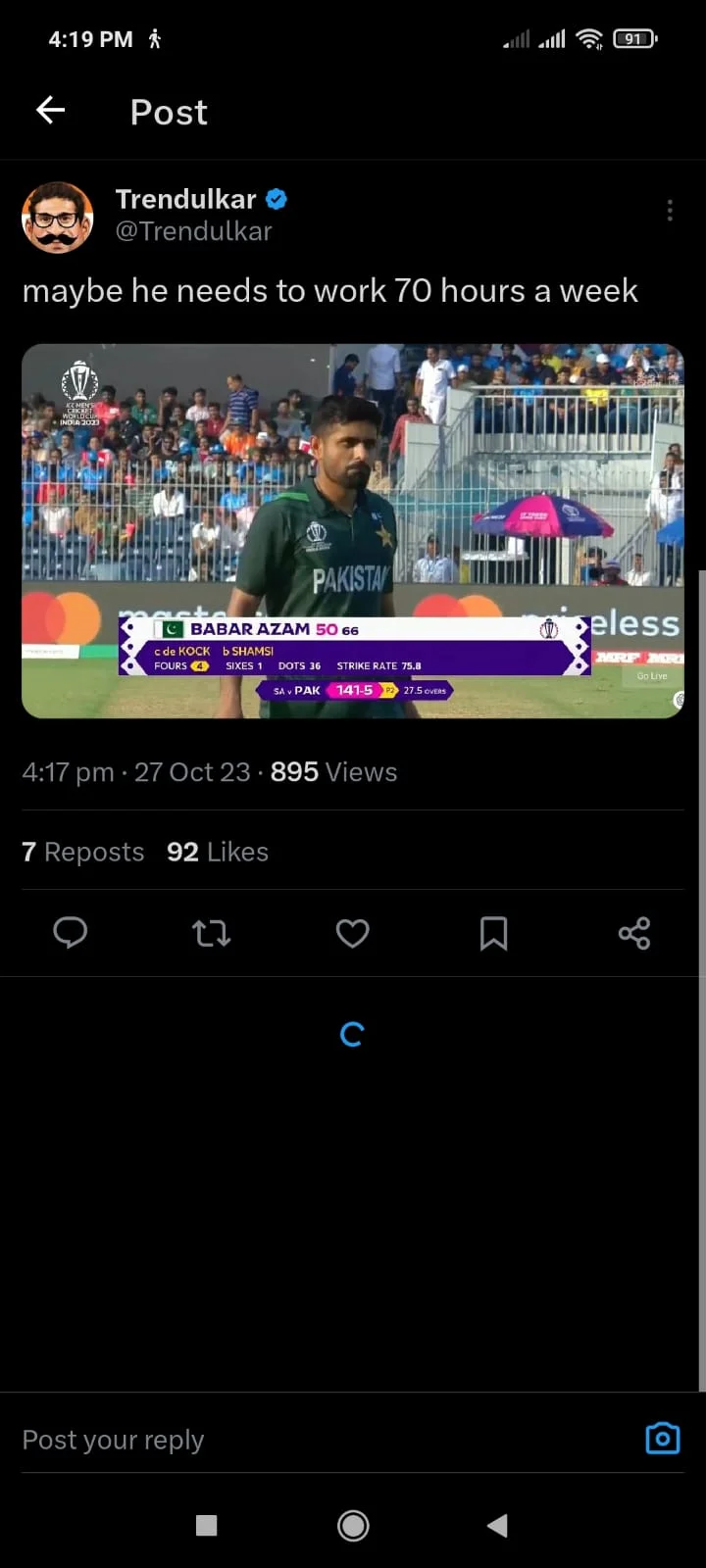Attach a photo with the camera icon
The width and height of the screenshot is (706, 1568).
[x=663, y=1438]
